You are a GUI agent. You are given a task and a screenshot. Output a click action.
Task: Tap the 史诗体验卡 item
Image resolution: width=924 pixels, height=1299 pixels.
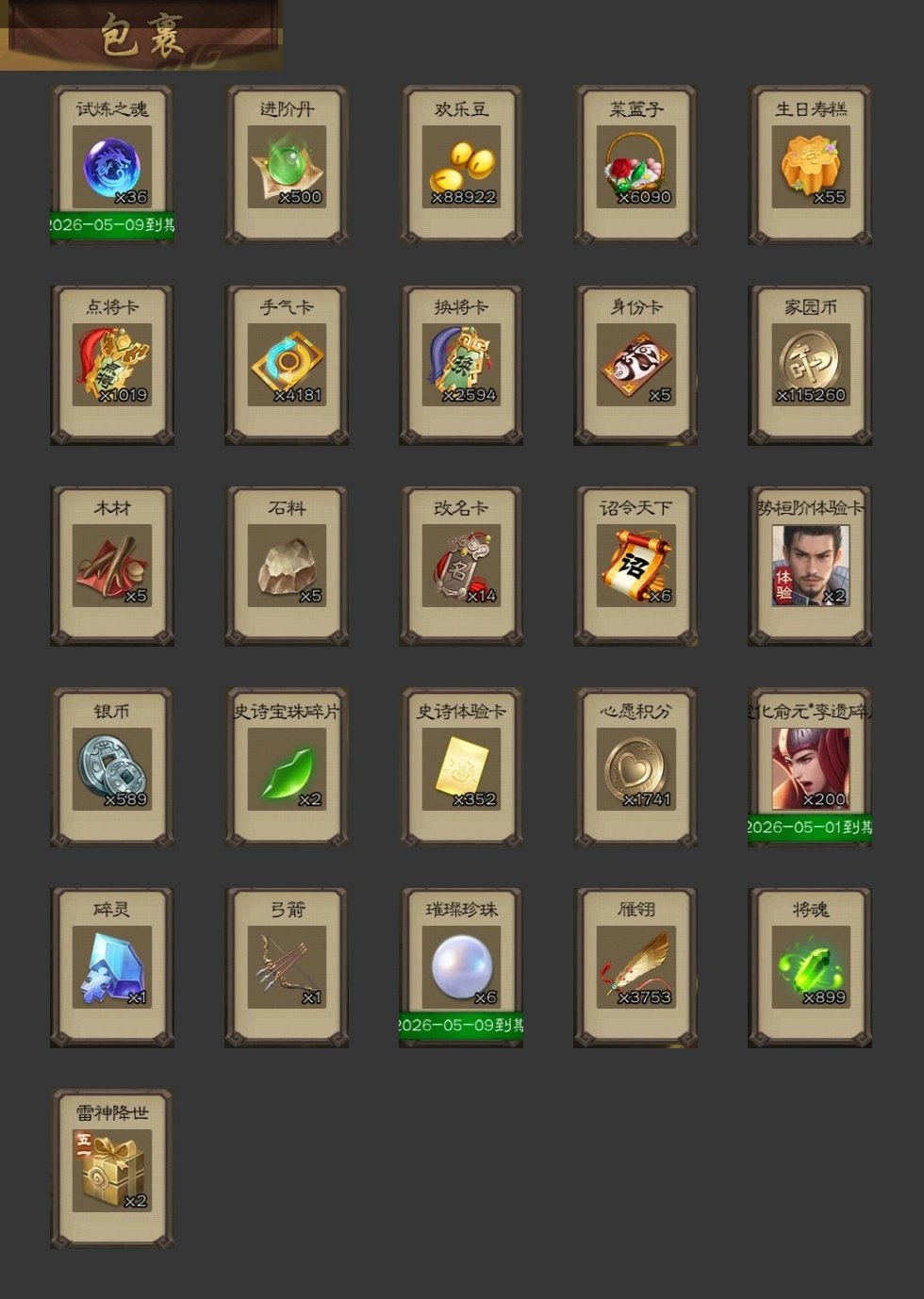pos(461,768)
